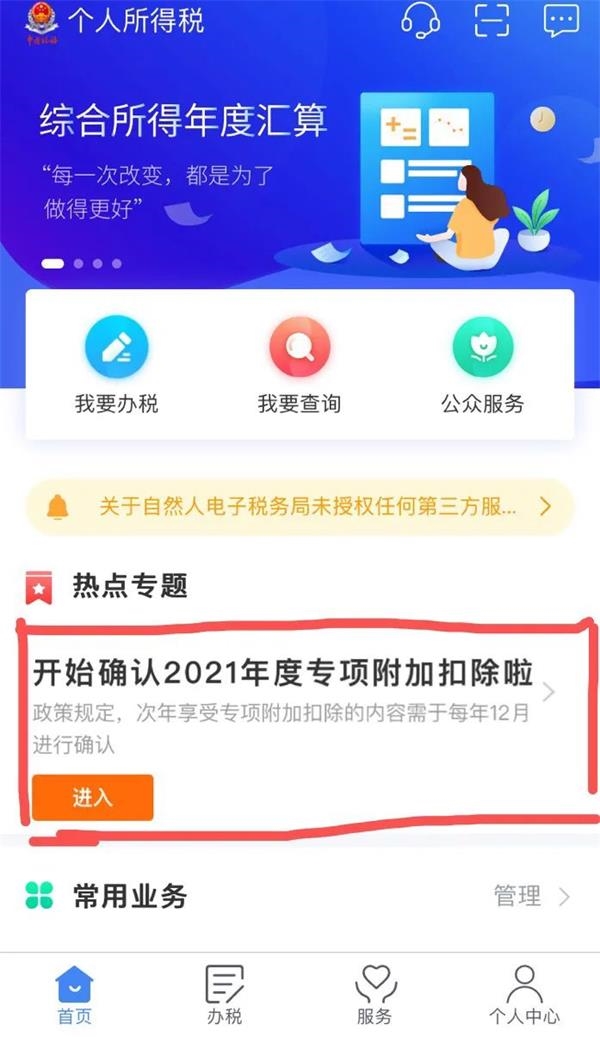Switch to the 办税 tab

pyautogui.click(x=224, y=995)
